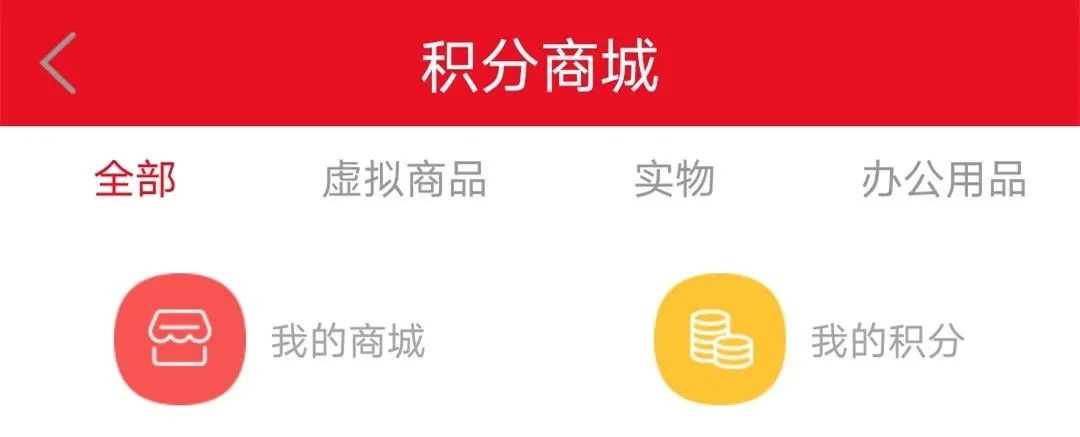1080x437 pixels.
Task: View 我的积分
Action: pyautogui.click(x=720, y=340)
